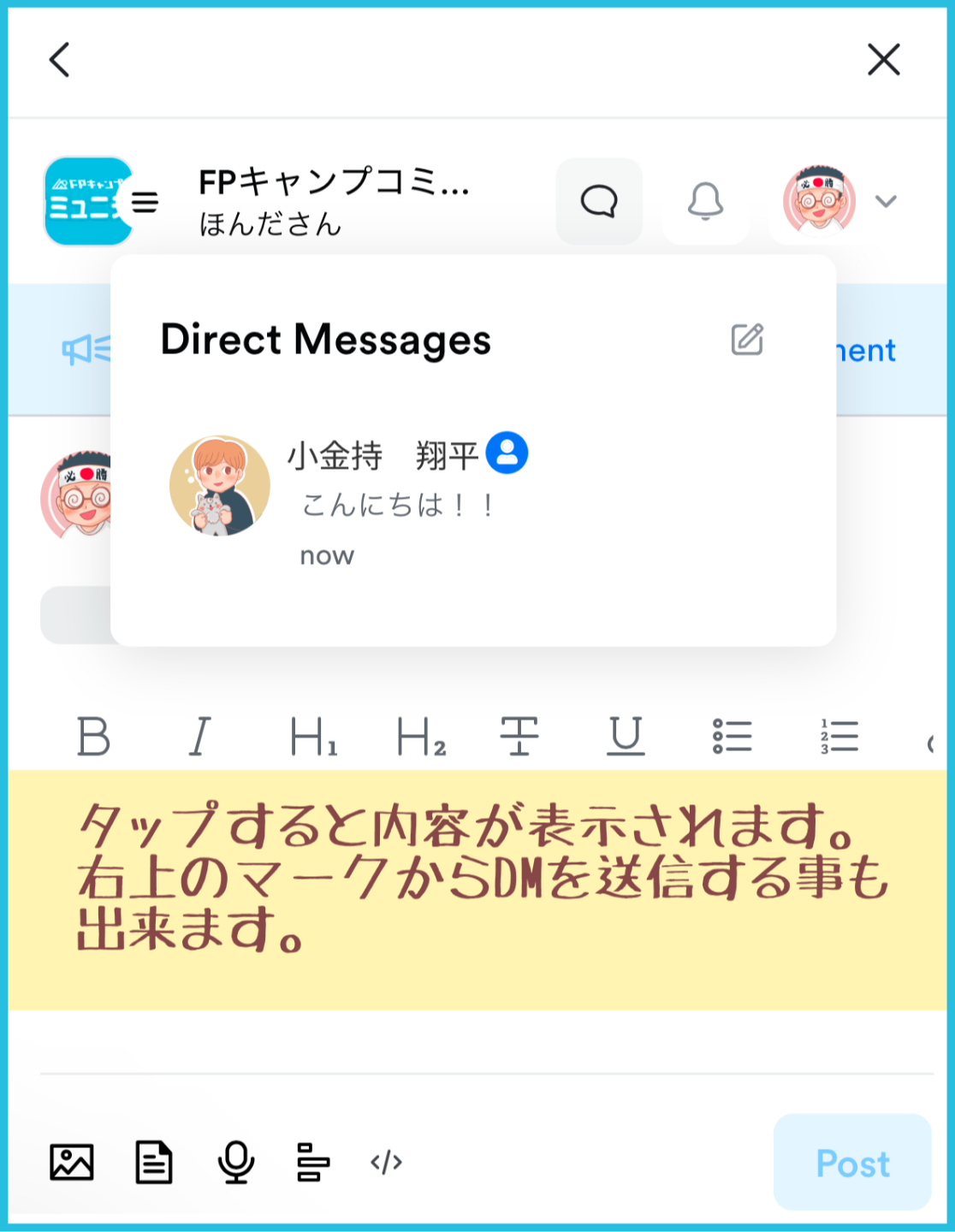
Task: Apply italic formatting
Action: 199,736
